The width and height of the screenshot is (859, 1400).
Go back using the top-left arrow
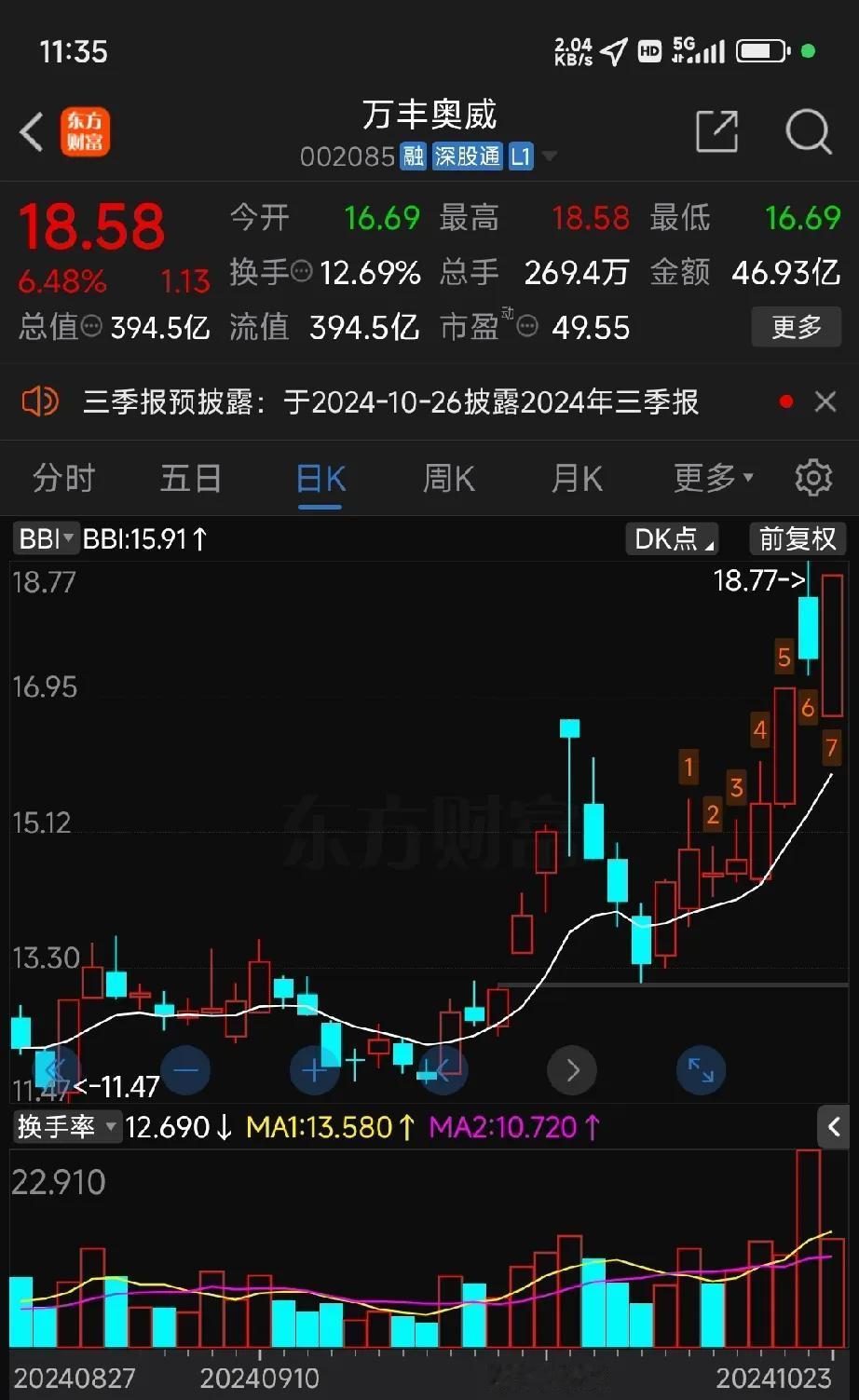[32, 131]
